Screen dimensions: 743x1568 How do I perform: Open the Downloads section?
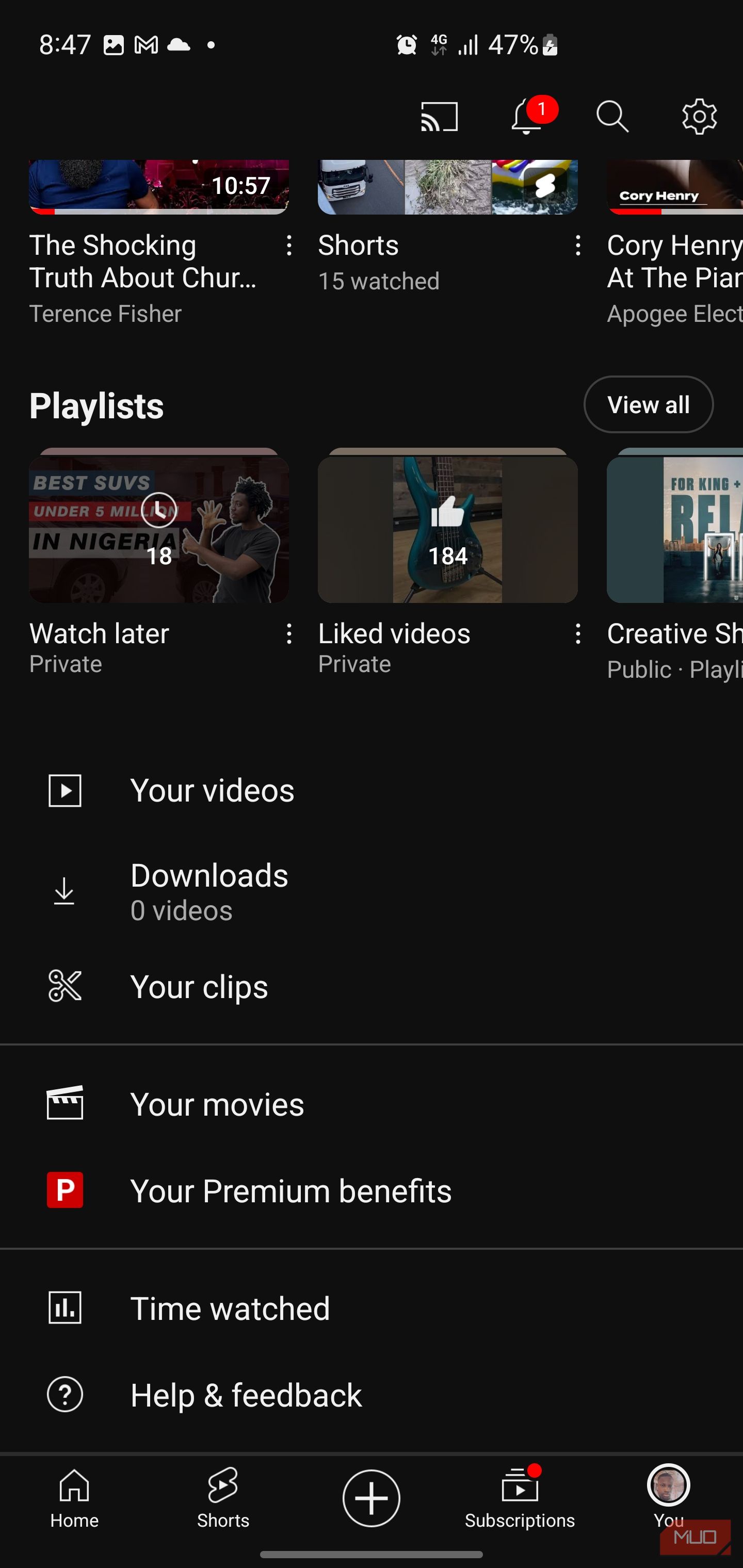pyautogui.click(x=209, y=891)
